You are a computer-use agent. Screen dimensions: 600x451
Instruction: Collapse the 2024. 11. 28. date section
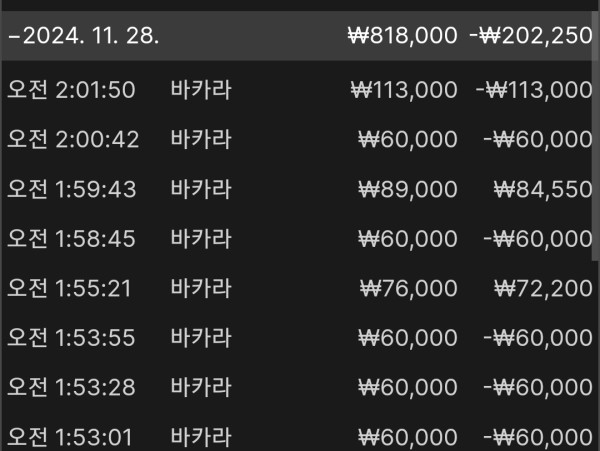point(84,36)
